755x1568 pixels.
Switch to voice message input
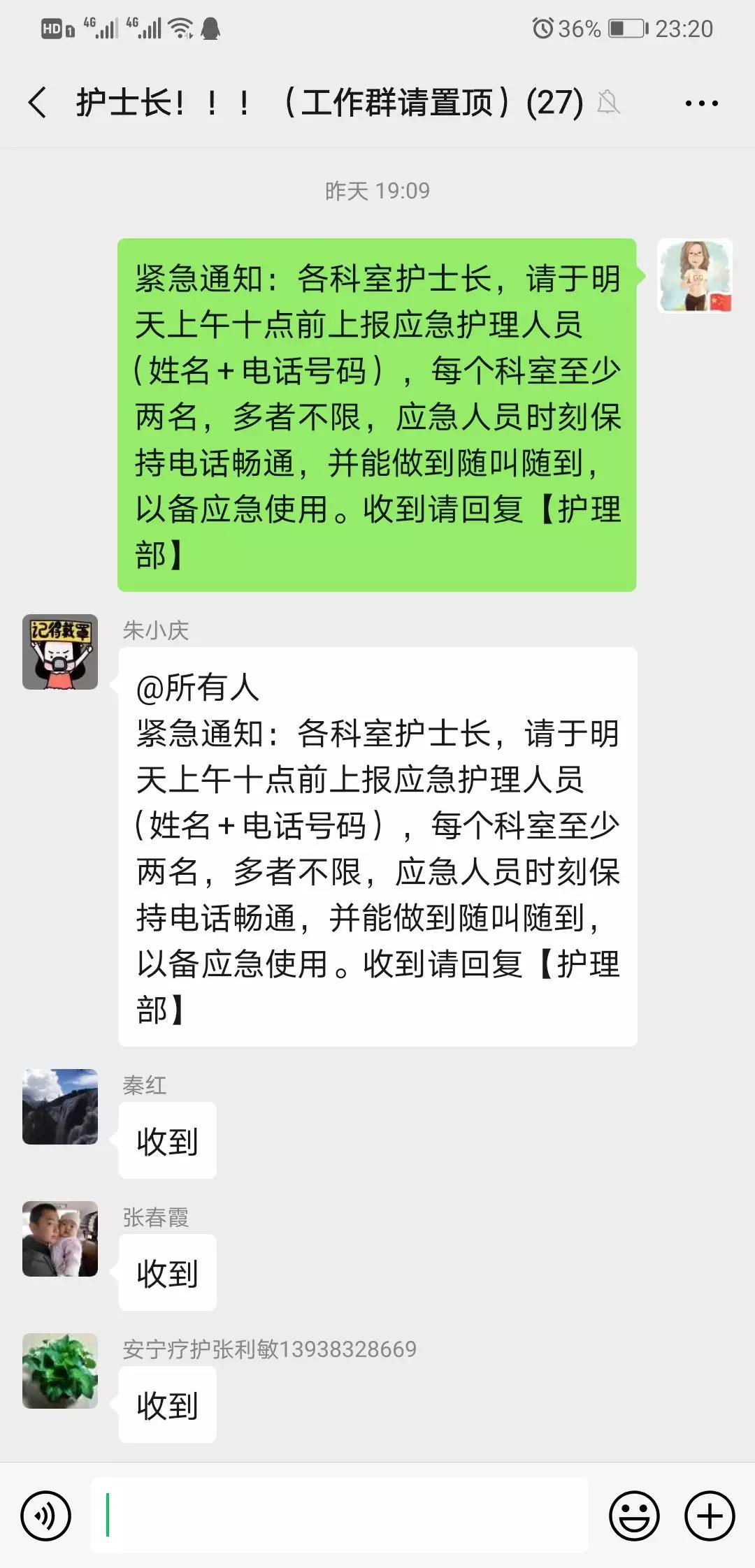click(x=46, y=1516)
